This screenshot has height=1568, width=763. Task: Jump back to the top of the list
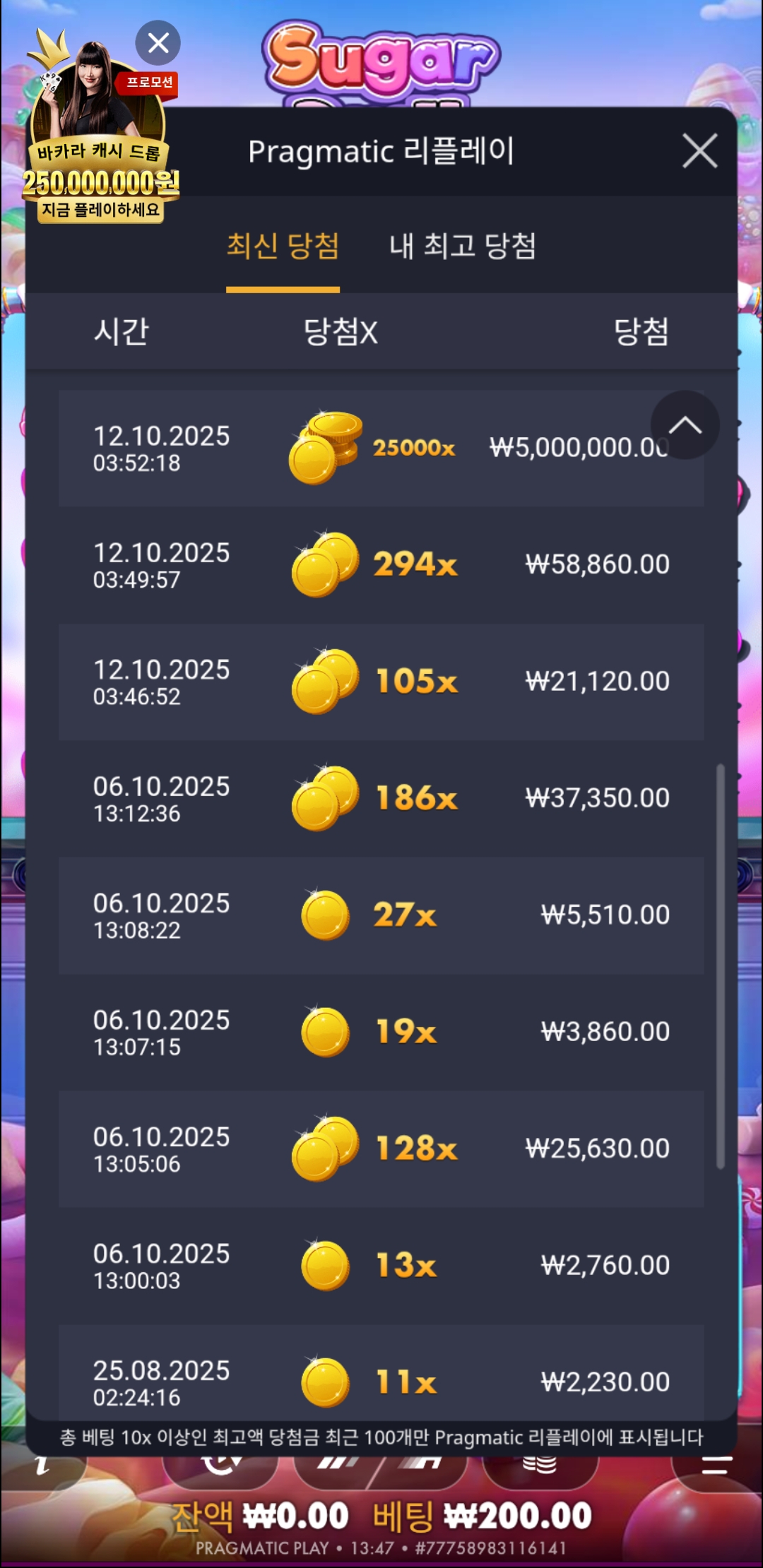pos(685,425)
